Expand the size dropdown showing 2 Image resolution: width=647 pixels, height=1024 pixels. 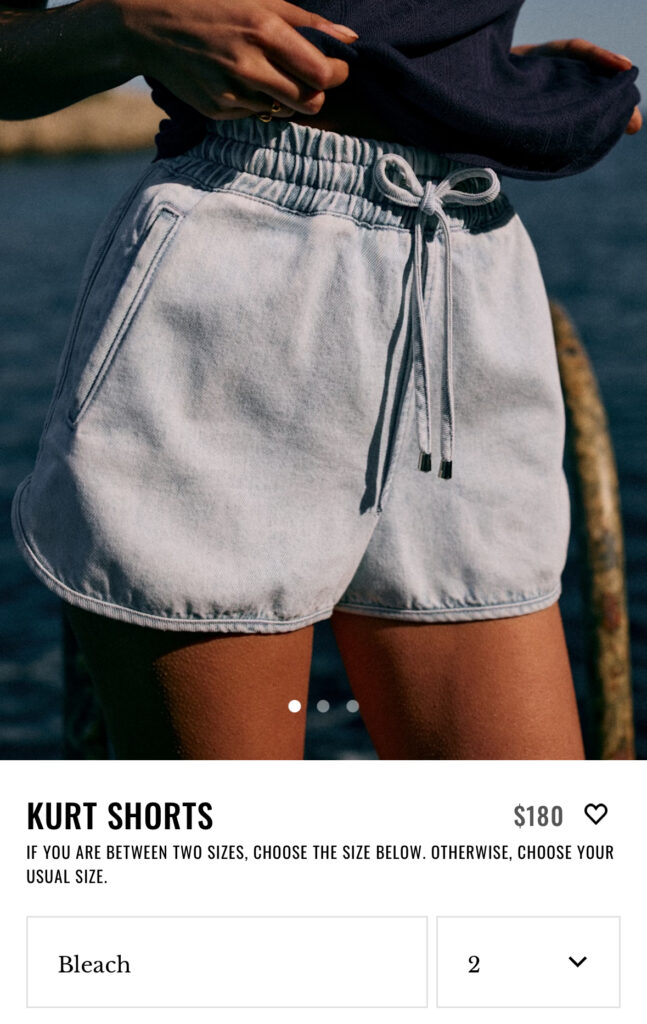(528, 962)
